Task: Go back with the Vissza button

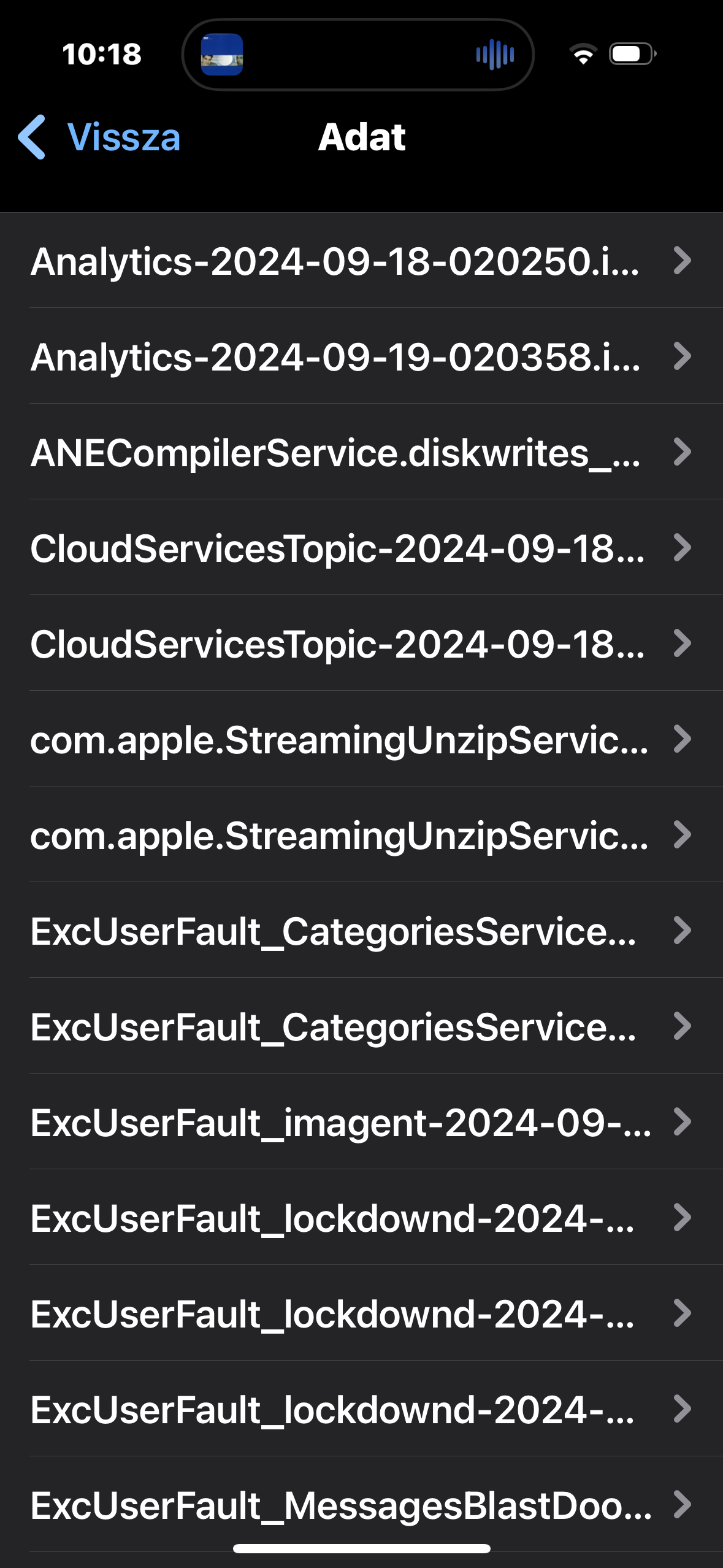Action: [99, 137]
